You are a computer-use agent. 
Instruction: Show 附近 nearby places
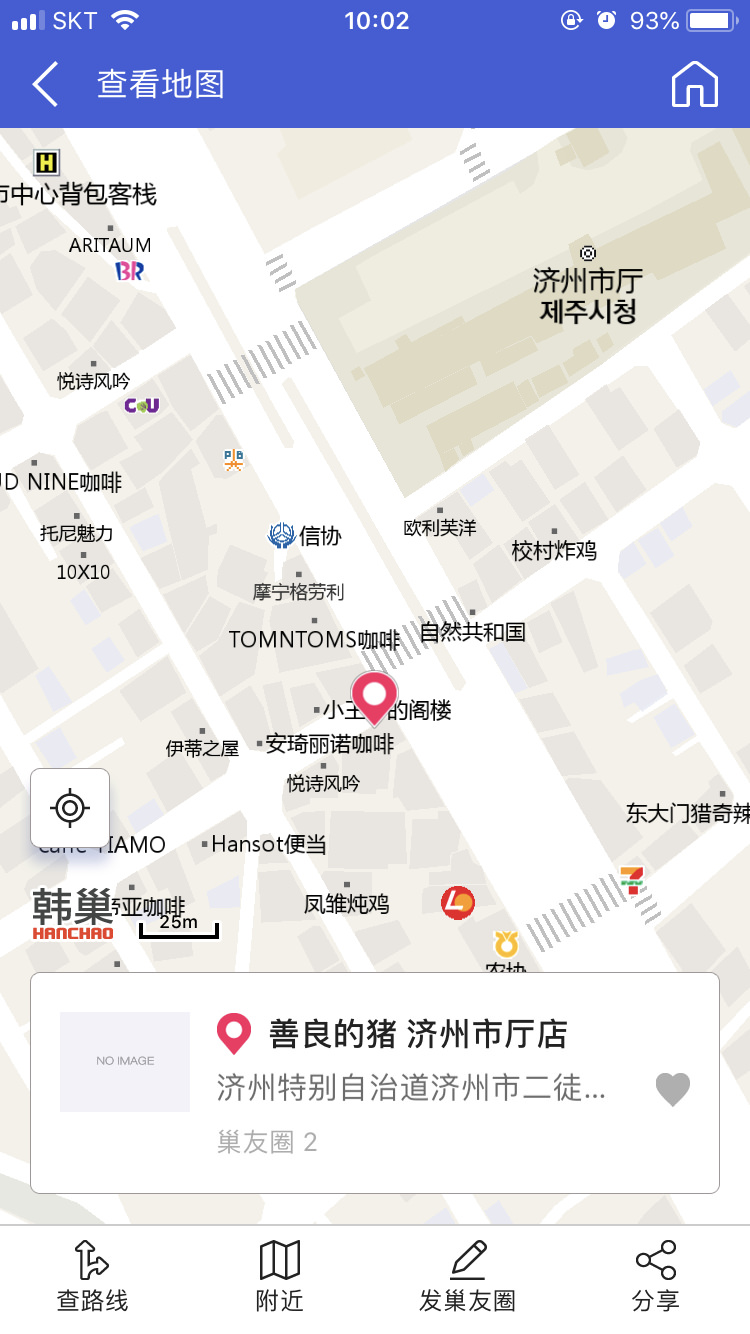point(280,1276)
